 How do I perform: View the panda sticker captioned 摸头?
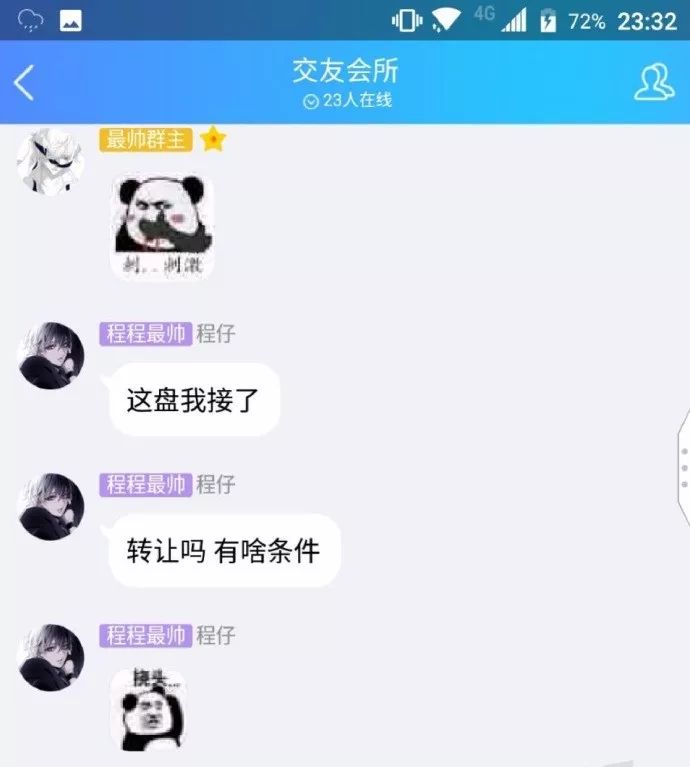148,710
